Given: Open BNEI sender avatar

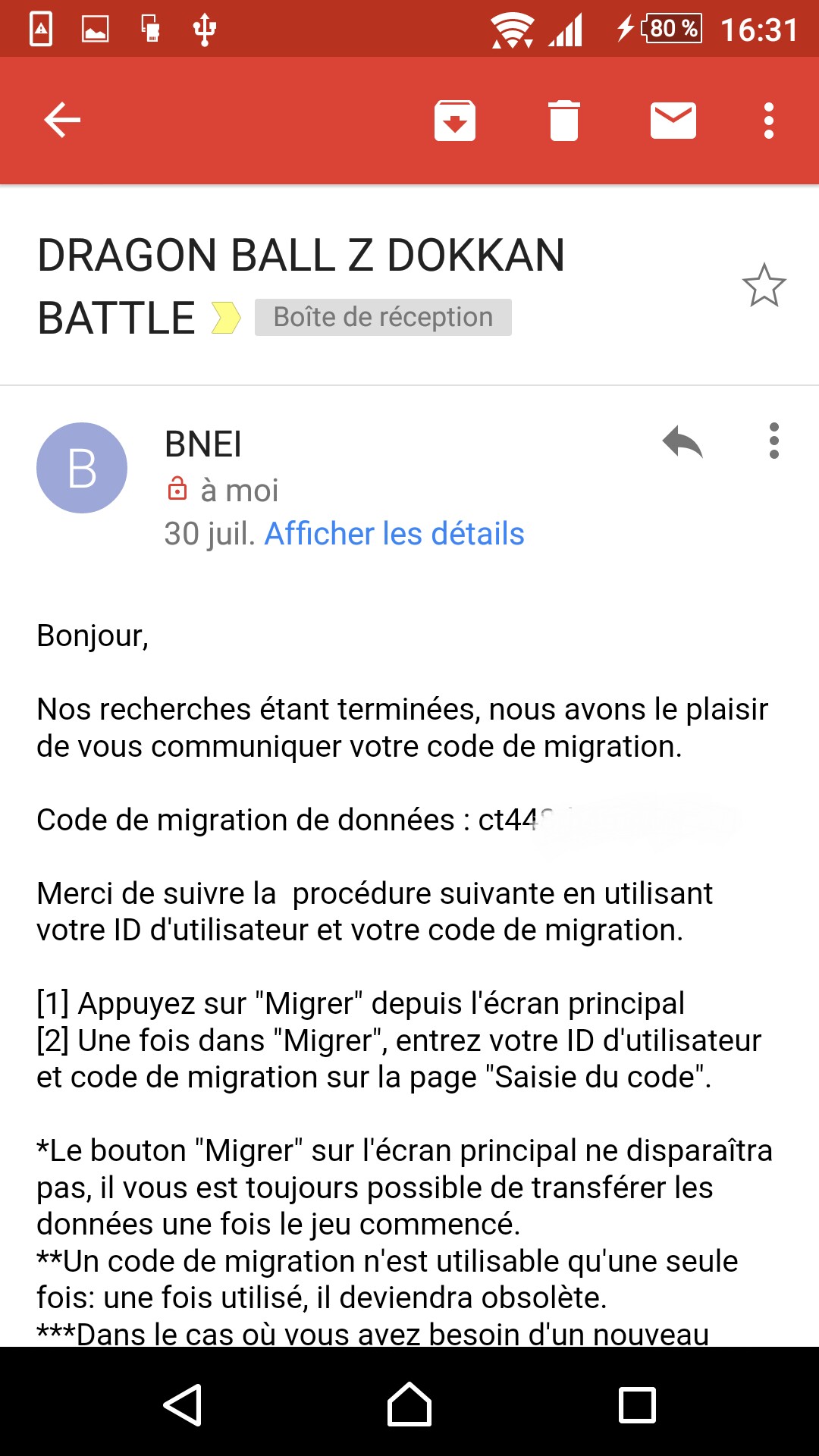Looking at the screenshot, I should pyautogui.click(x=82, y=468).
